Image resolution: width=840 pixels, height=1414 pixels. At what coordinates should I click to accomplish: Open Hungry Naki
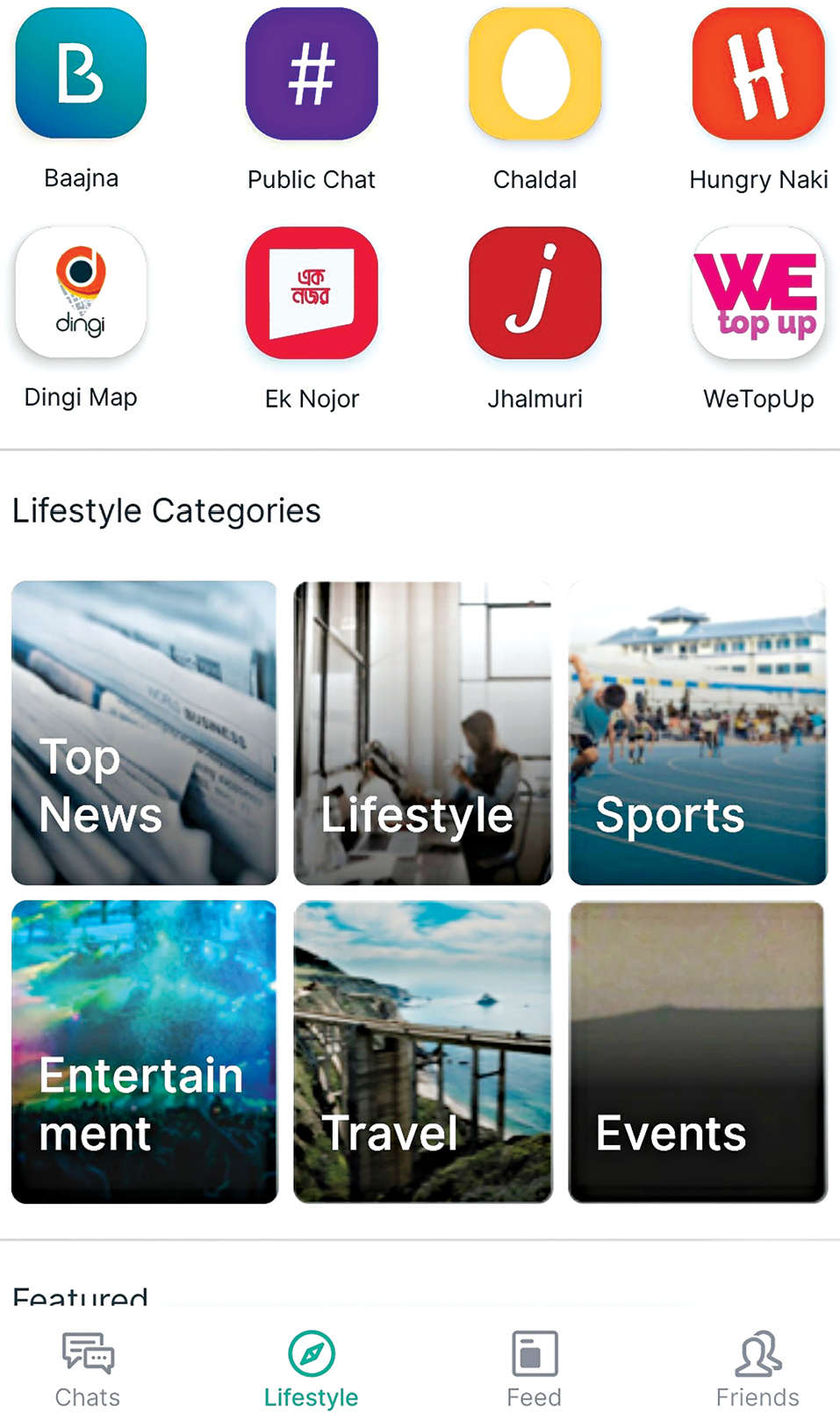(x=758, y=74)
